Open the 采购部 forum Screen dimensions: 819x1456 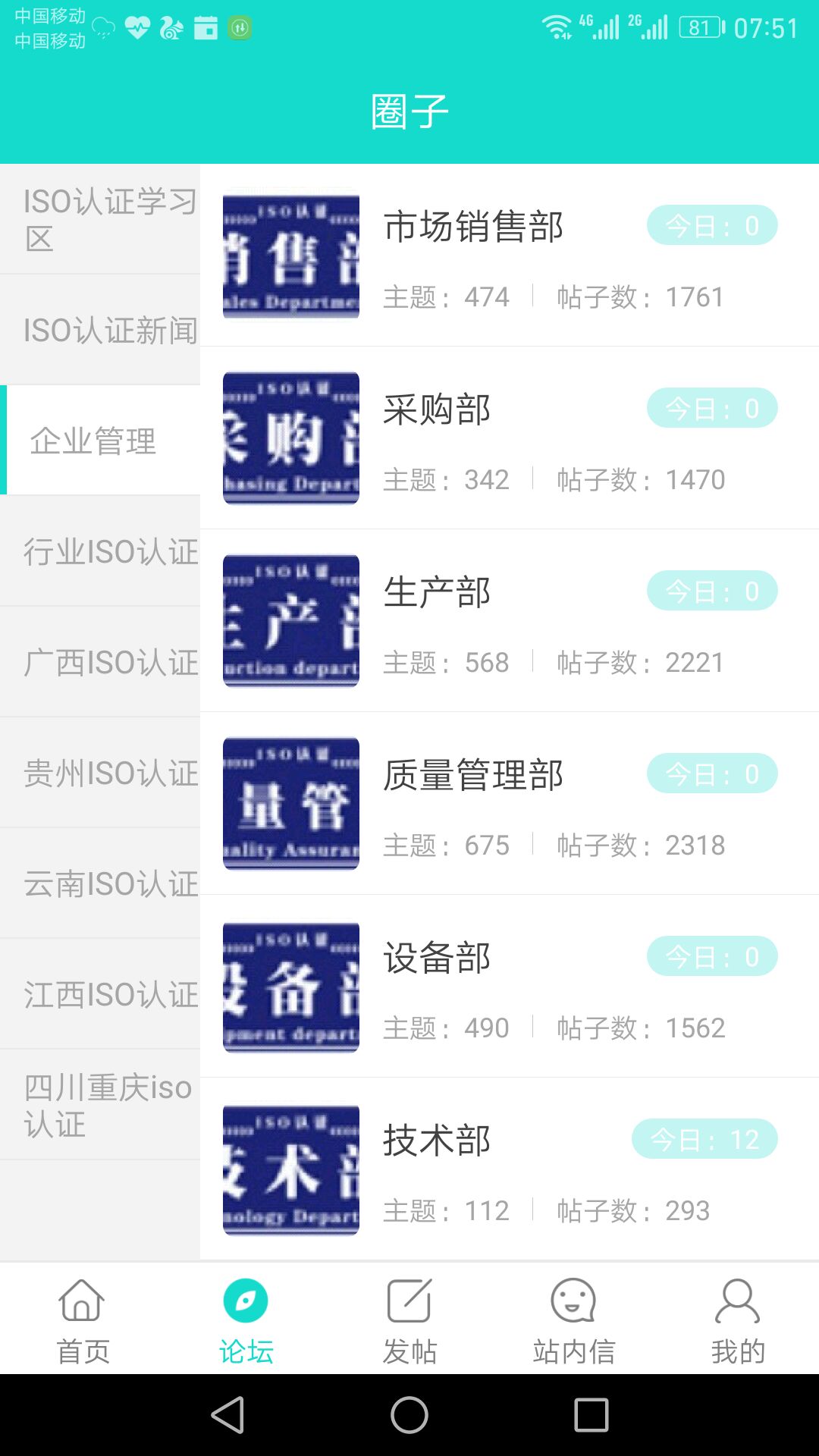pos(508,438)
